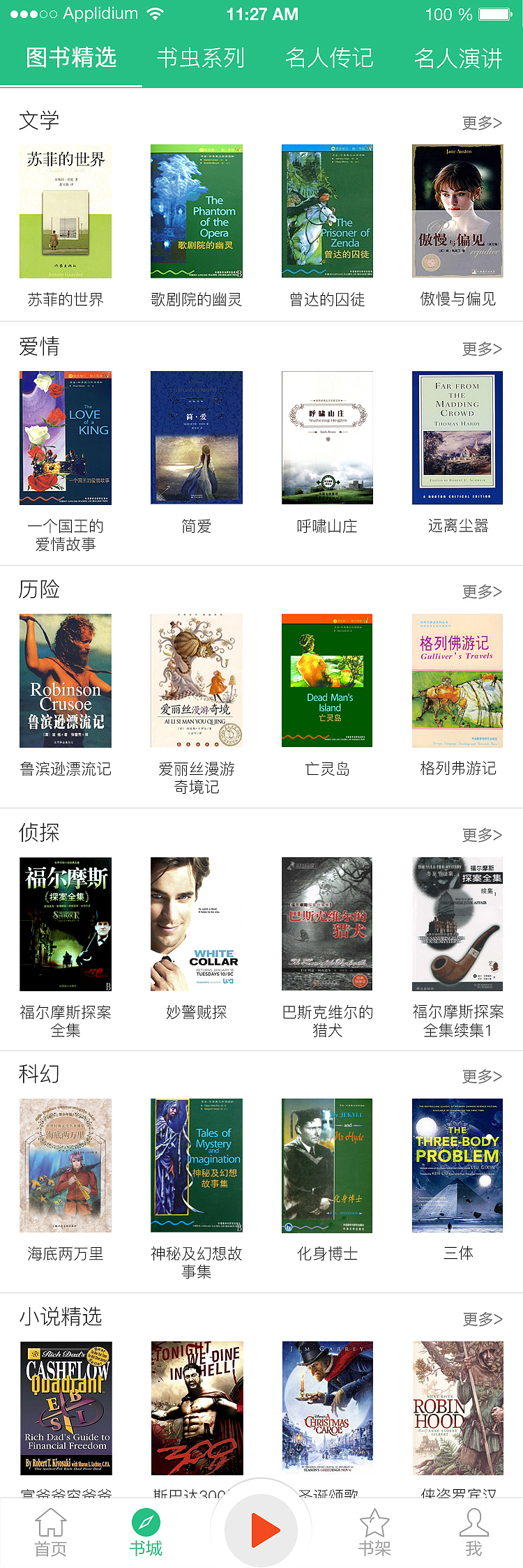The width and height of the screenshot is (523, 1568).
Task: Switch to the 书虫系列 tab
Action: tap(201, 58)
